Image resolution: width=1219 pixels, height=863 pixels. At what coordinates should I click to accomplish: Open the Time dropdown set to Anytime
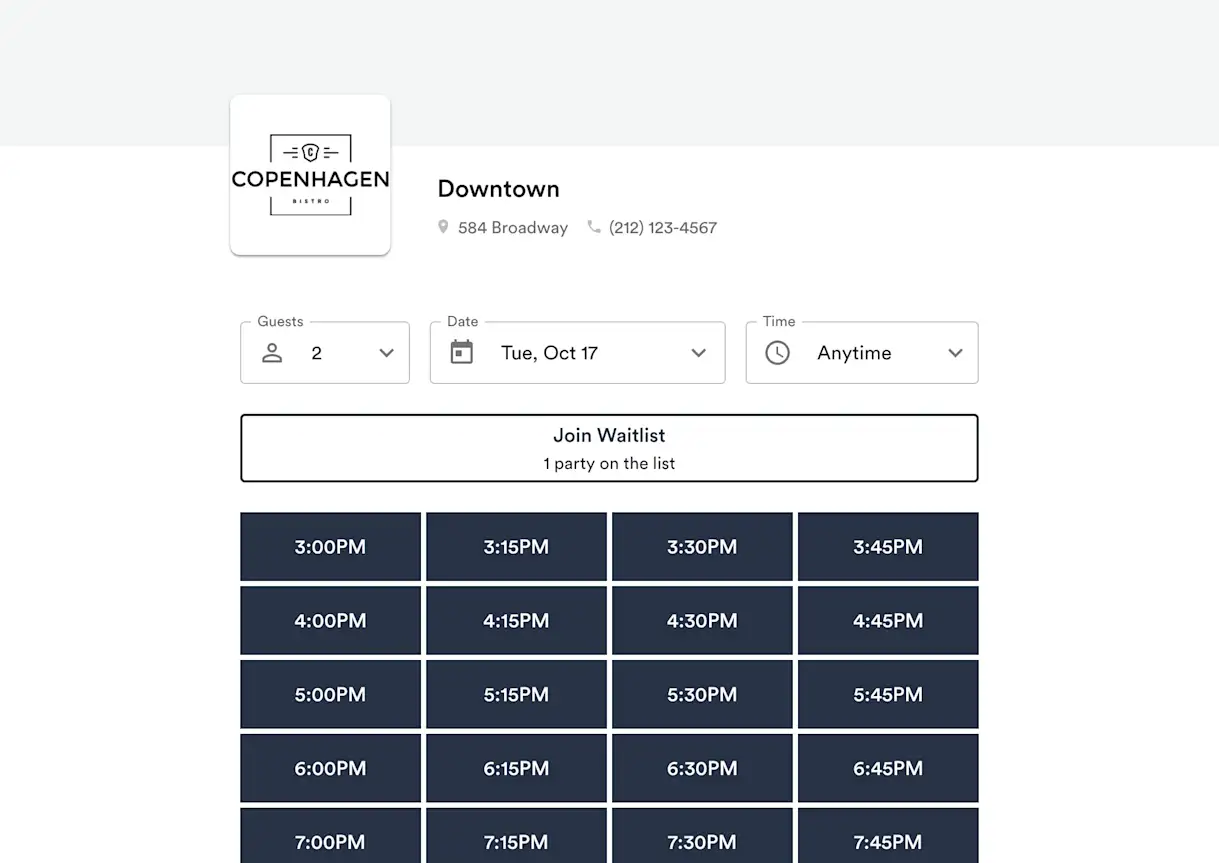coord(861,353)
